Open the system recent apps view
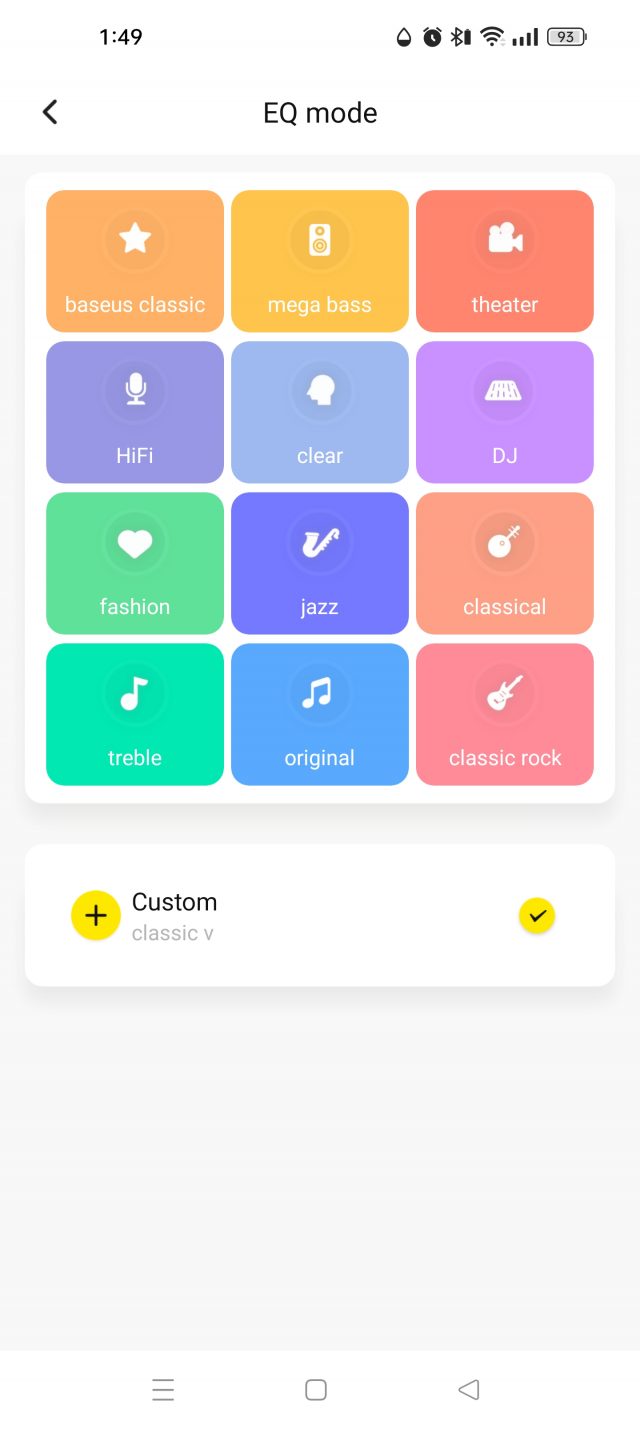 coord(163,1389)
